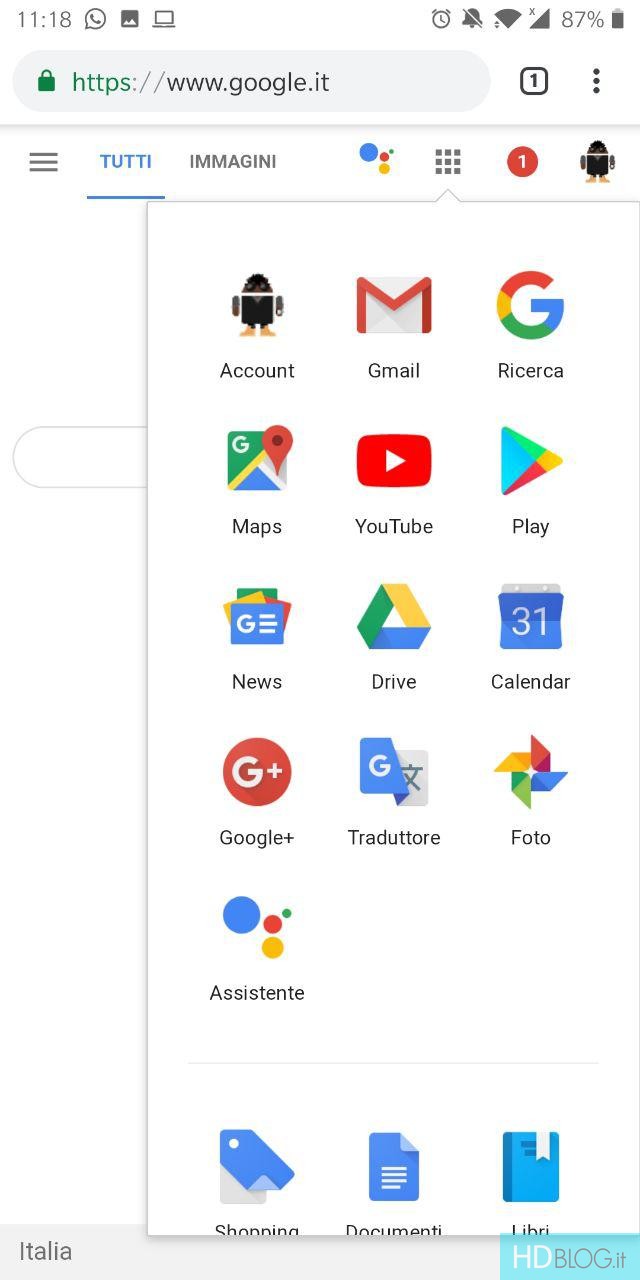Image resolution: width=640 pixels, height=1280 pixels.
Task: Open the hamburger menu
Action: tap(44, 162)
